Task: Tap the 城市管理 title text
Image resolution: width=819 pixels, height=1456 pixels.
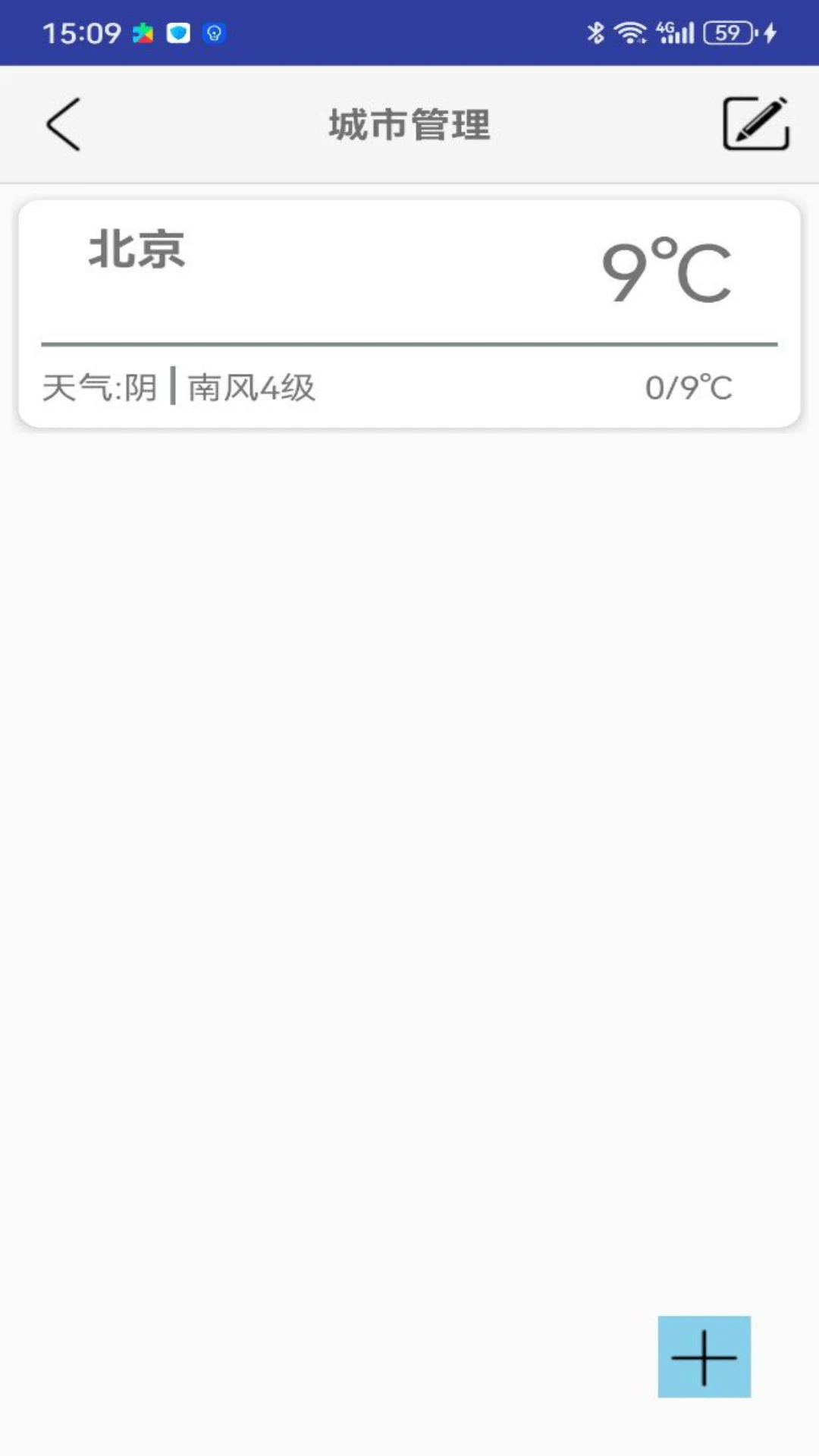Action: pyautogui.click(x=408, y=124)
